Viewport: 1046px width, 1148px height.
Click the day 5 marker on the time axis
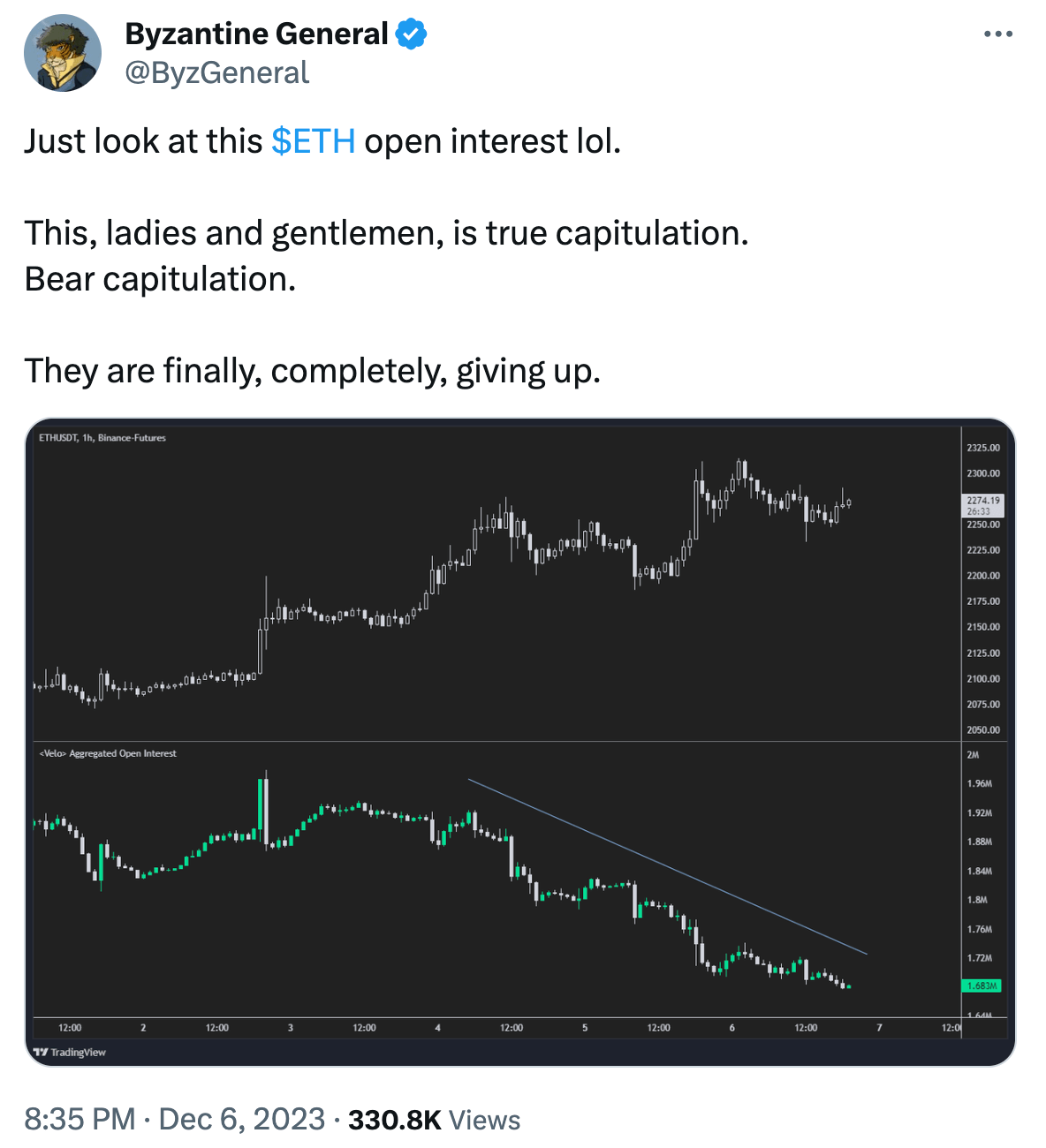(584, 1027)
